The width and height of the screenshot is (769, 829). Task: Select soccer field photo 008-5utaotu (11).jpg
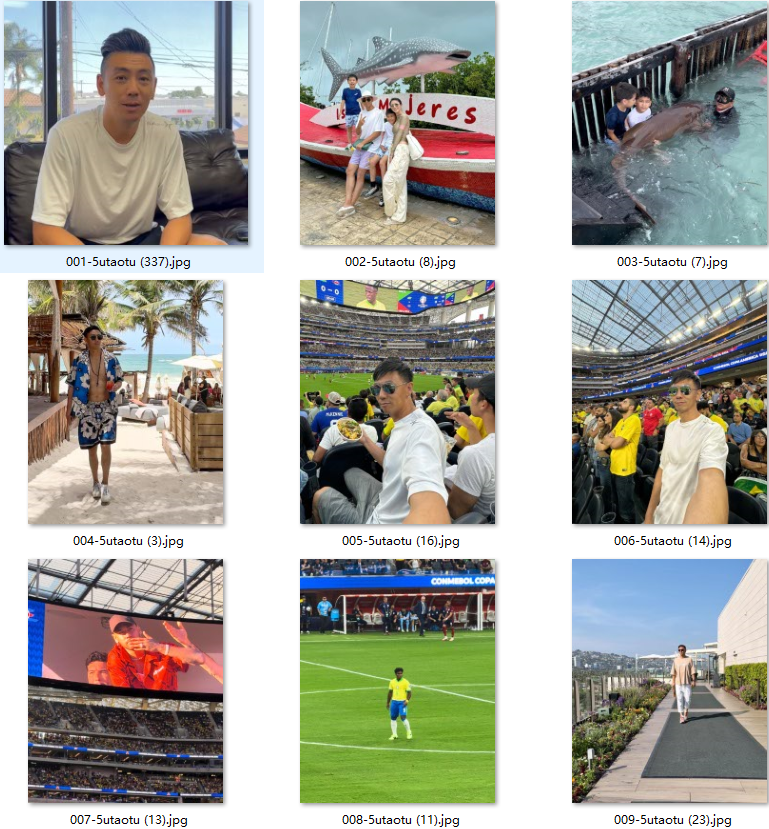[397, 680]
